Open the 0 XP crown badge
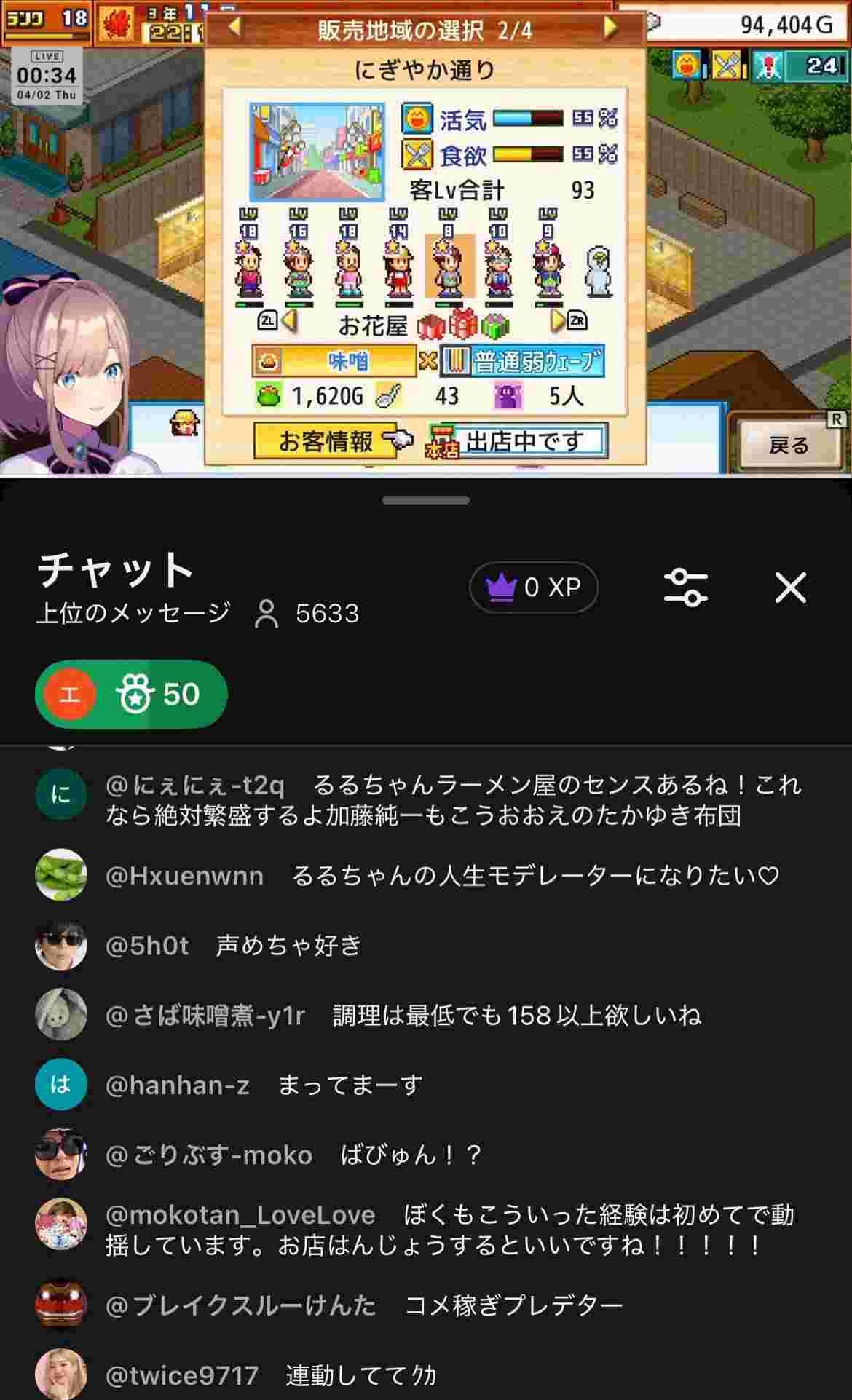Screen dimensions: 852x1400 click(x=533, y=587)
